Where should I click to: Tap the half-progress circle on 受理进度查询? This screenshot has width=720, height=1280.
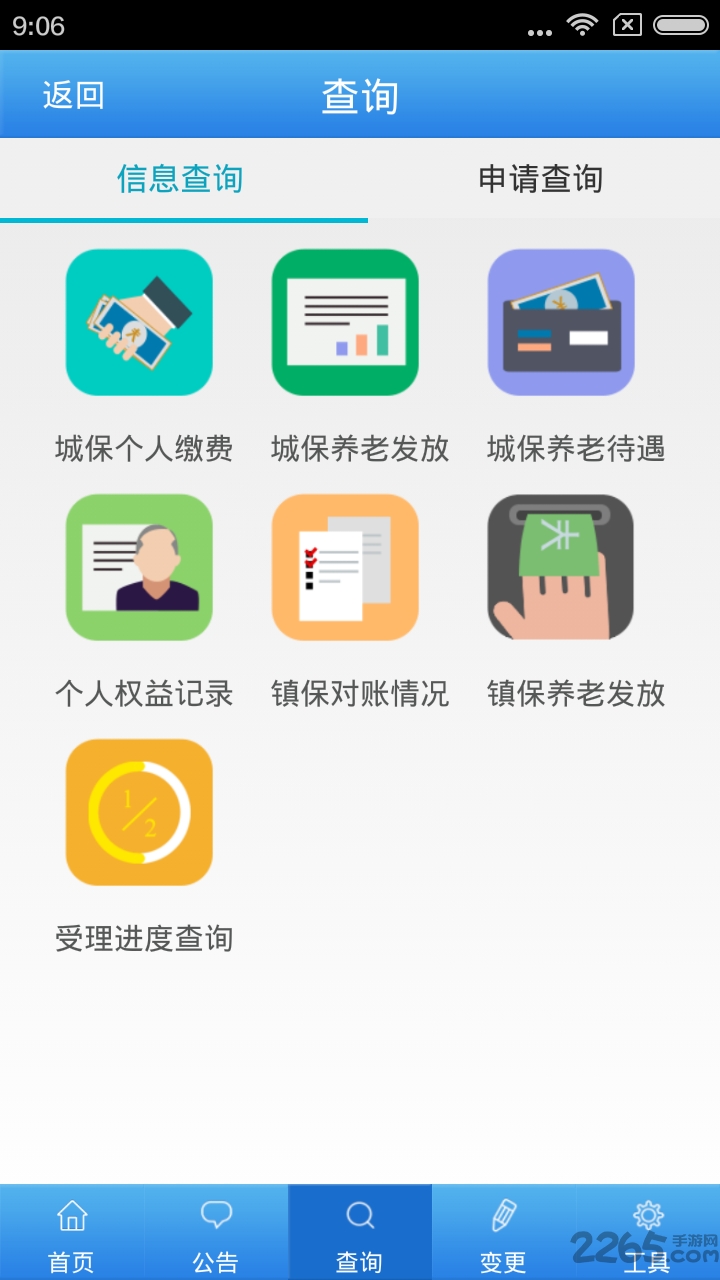(x=138, y=811)
